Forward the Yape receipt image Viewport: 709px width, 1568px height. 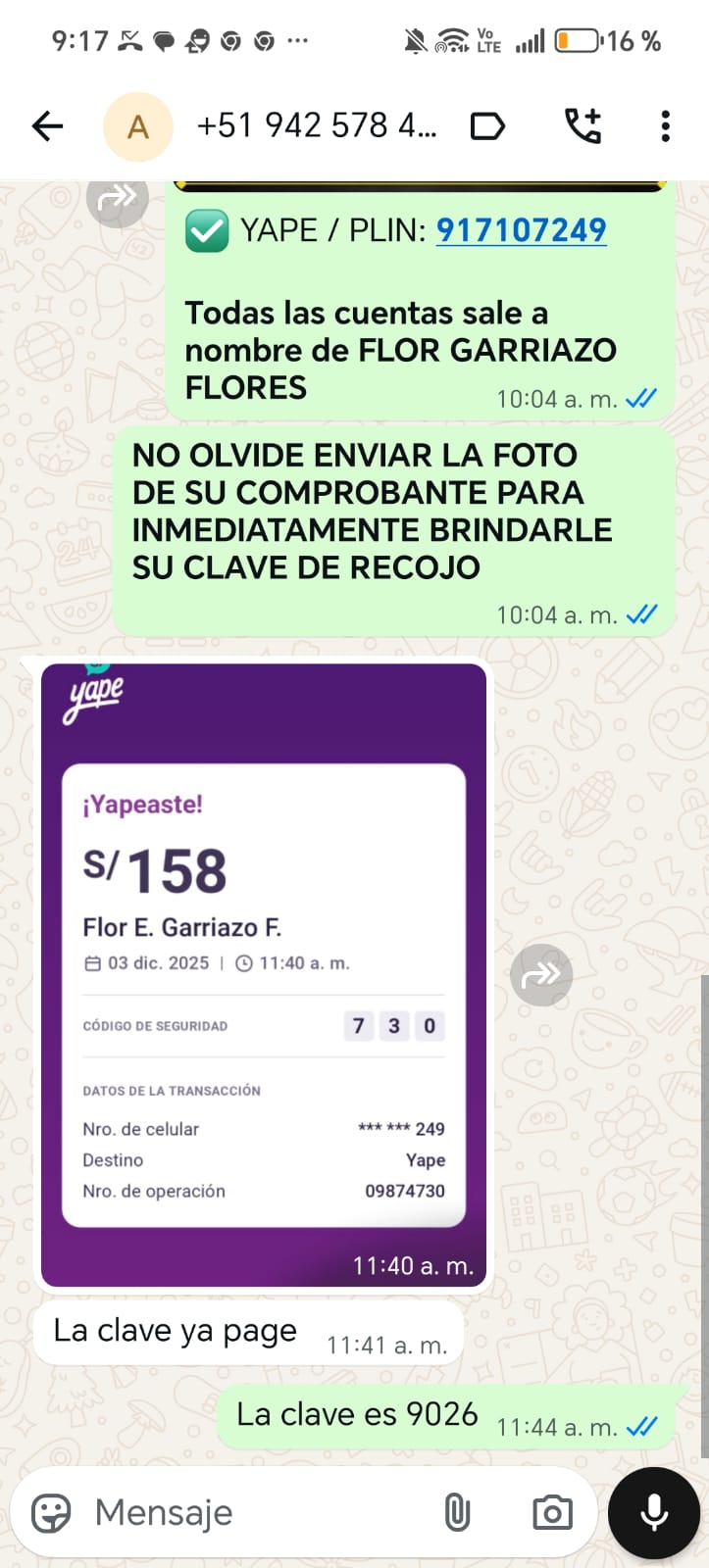(541, 975)
